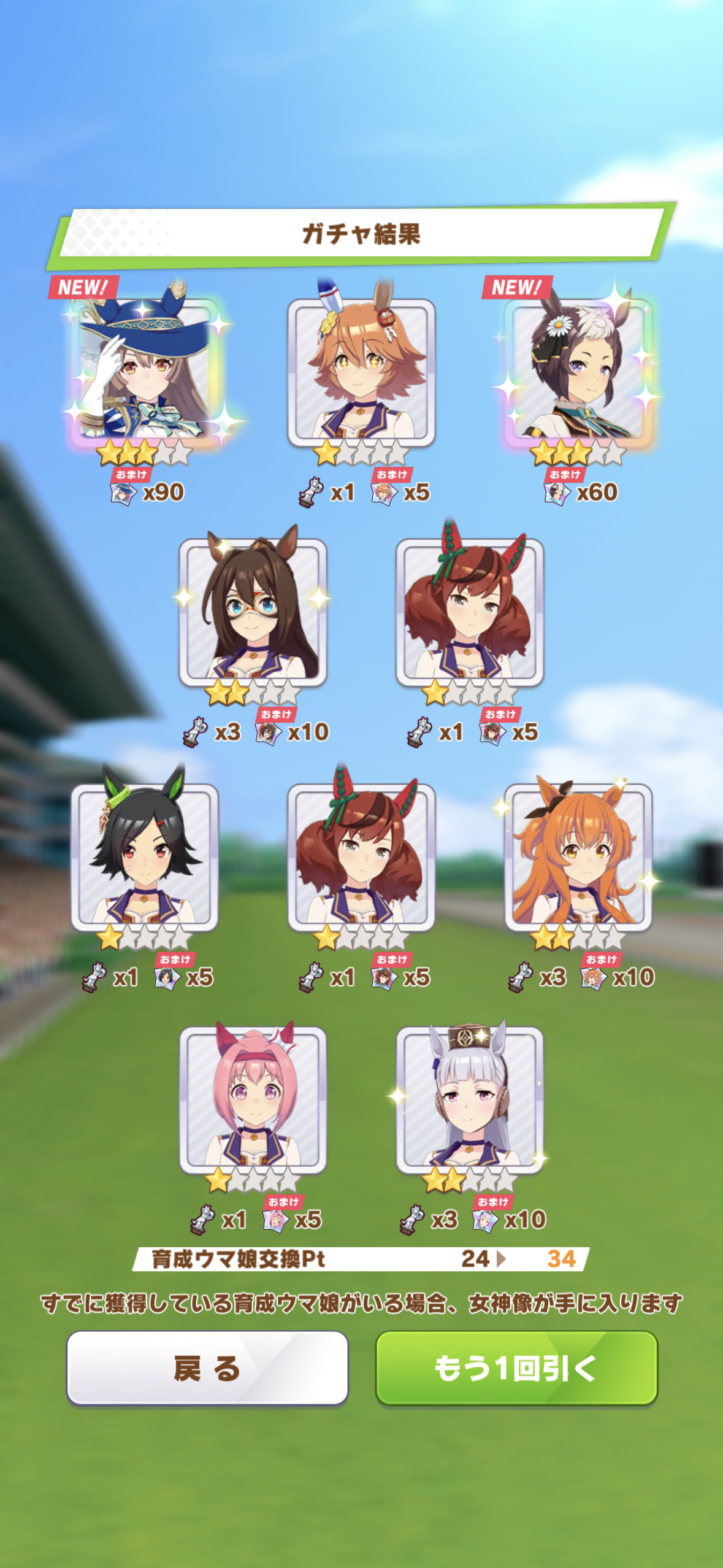Viewport: 723px width, 1568px height.
Task: View the masked brown-haired character card
Action: [x=253, y=612]
